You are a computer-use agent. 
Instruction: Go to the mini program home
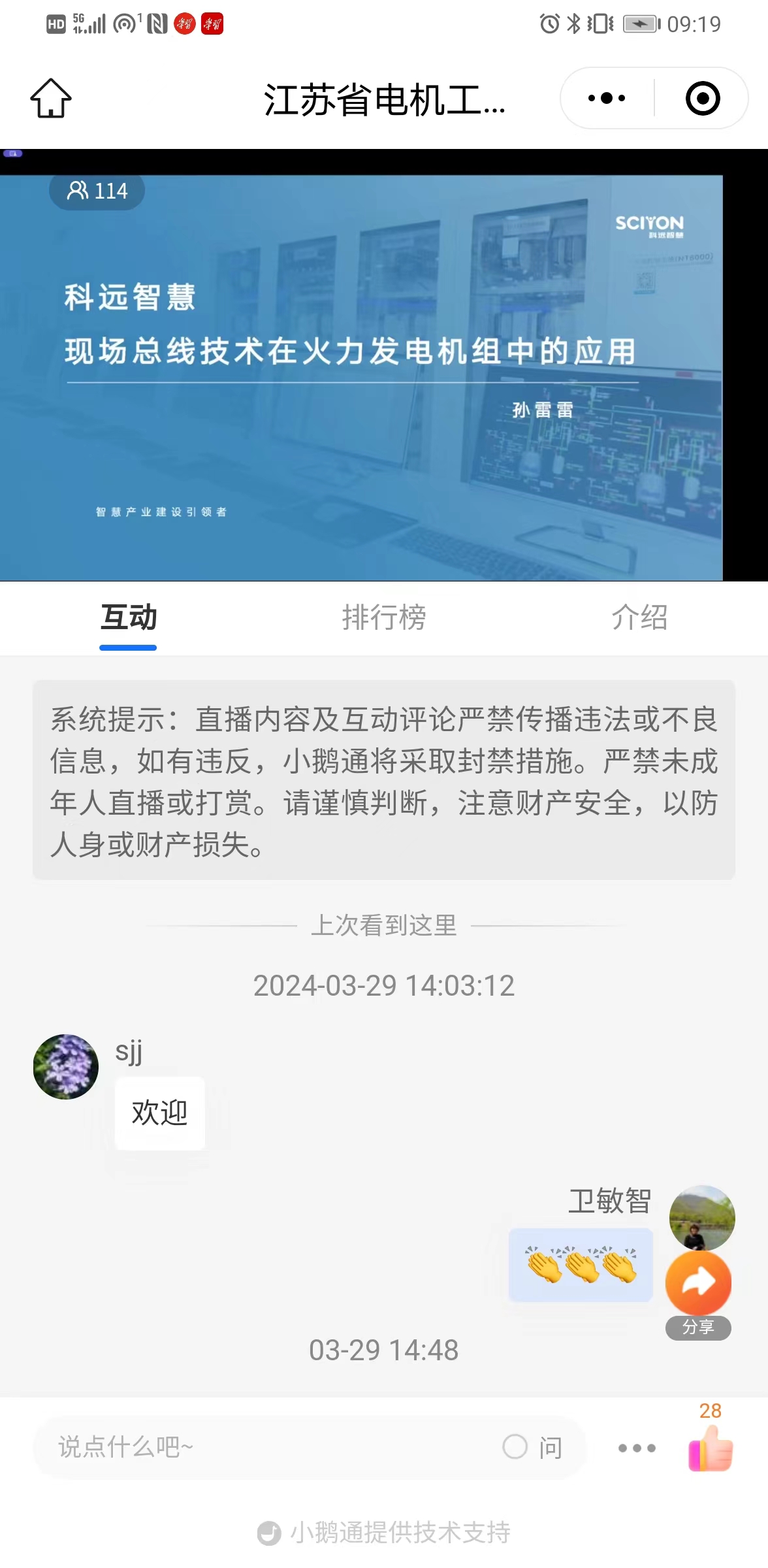pos(51,99)
